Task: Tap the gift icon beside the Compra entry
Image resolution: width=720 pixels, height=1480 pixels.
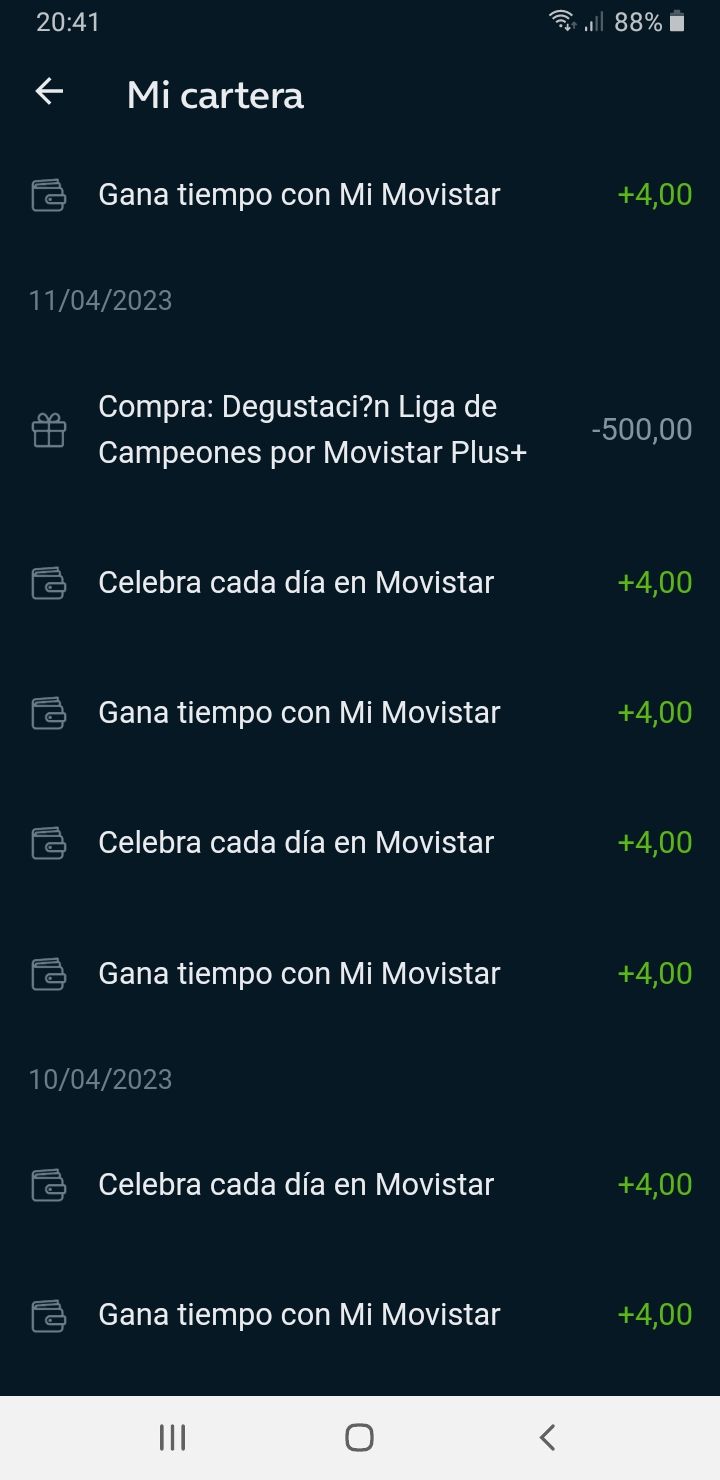Action: point(47,428)
